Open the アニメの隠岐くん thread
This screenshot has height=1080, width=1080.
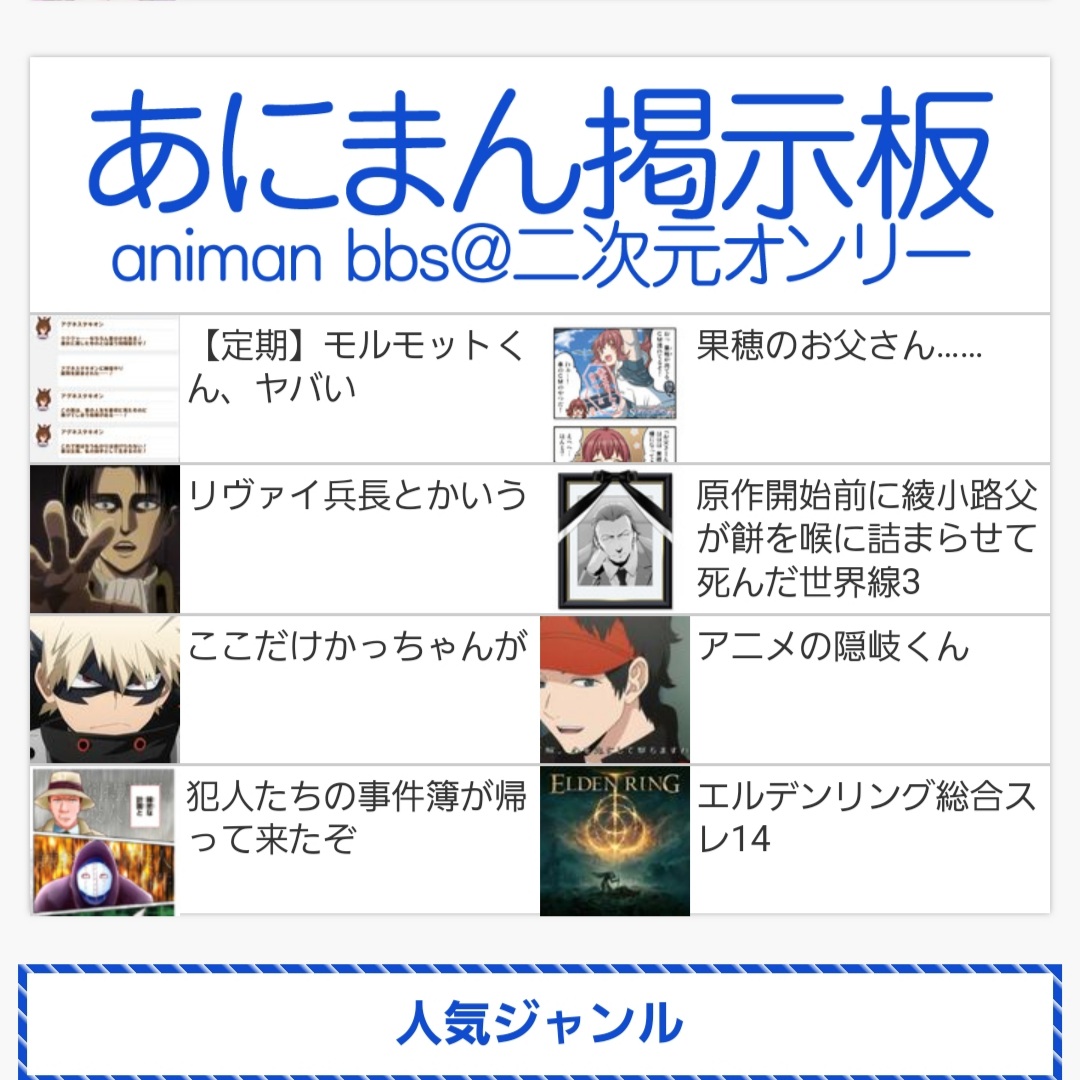tap(795, 689)
